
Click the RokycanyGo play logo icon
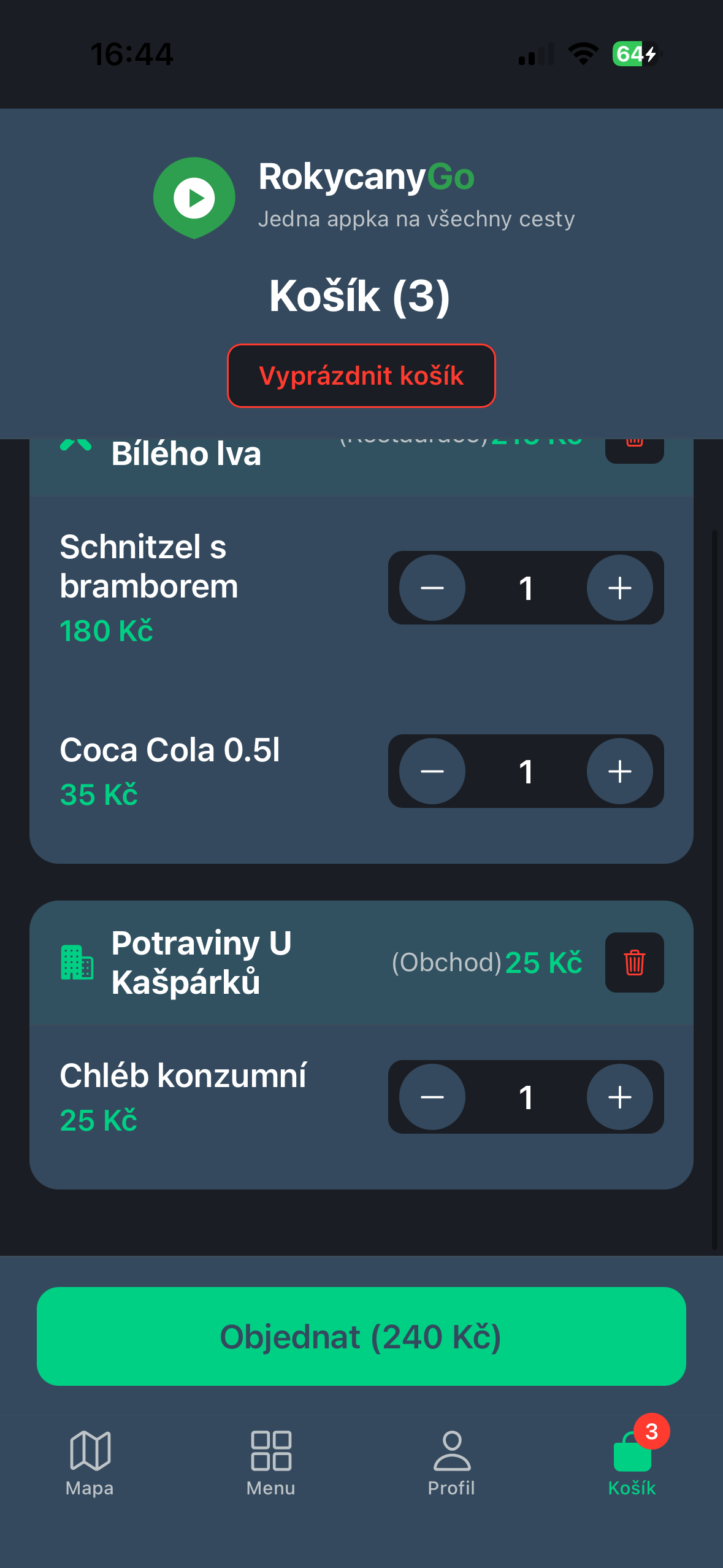194,196
